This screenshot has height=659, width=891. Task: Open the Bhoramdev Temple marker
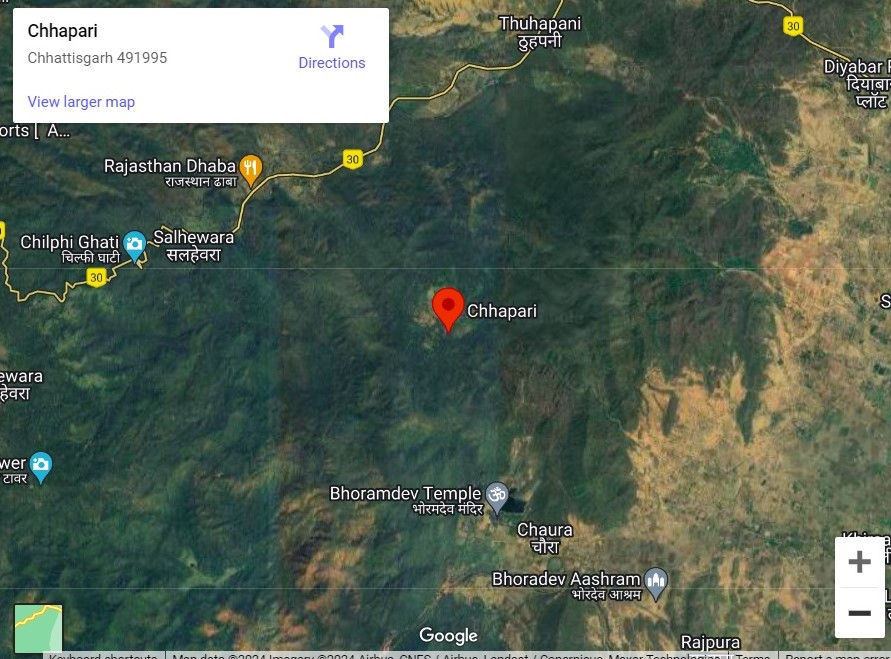pyautogui.click(x=497, y=498)
